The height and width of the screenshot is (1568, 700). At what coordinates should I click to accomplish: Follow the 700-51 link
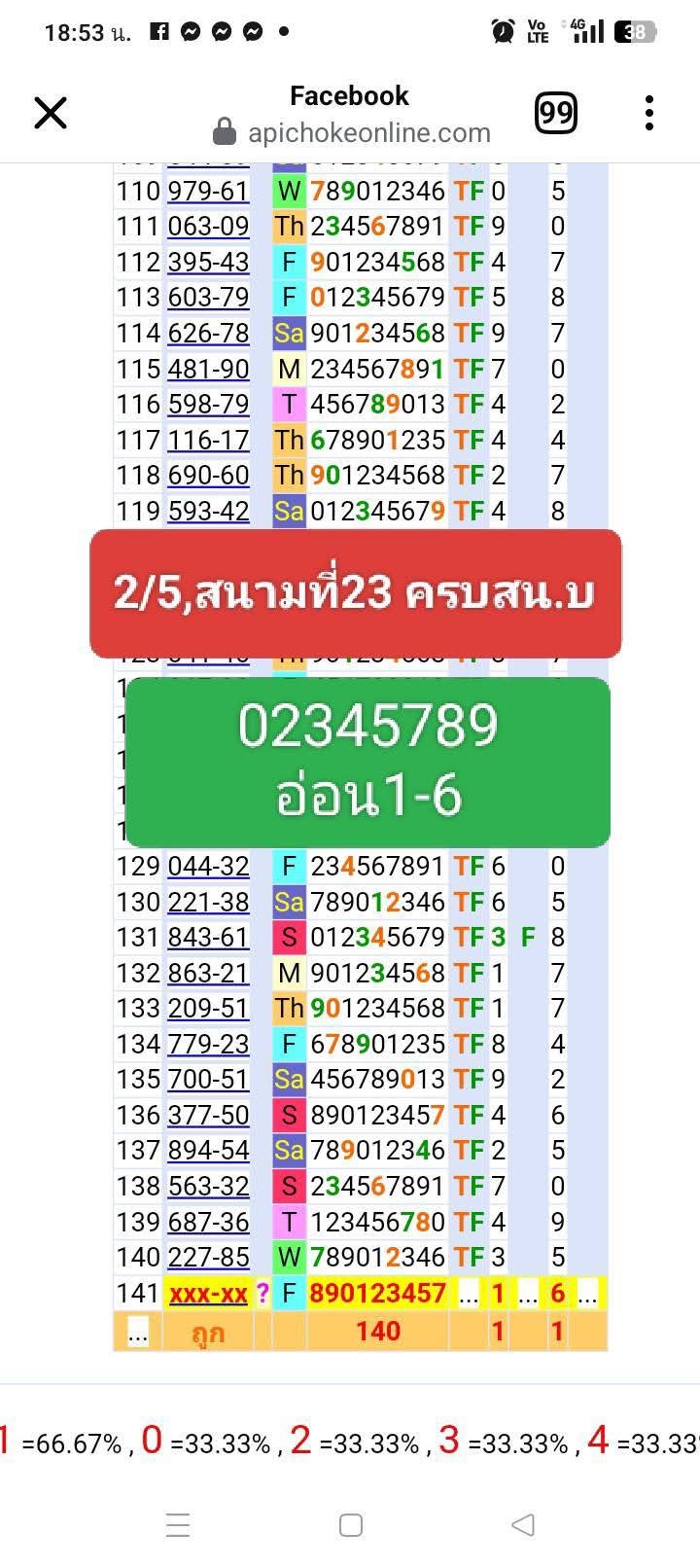pos(208,1079)
